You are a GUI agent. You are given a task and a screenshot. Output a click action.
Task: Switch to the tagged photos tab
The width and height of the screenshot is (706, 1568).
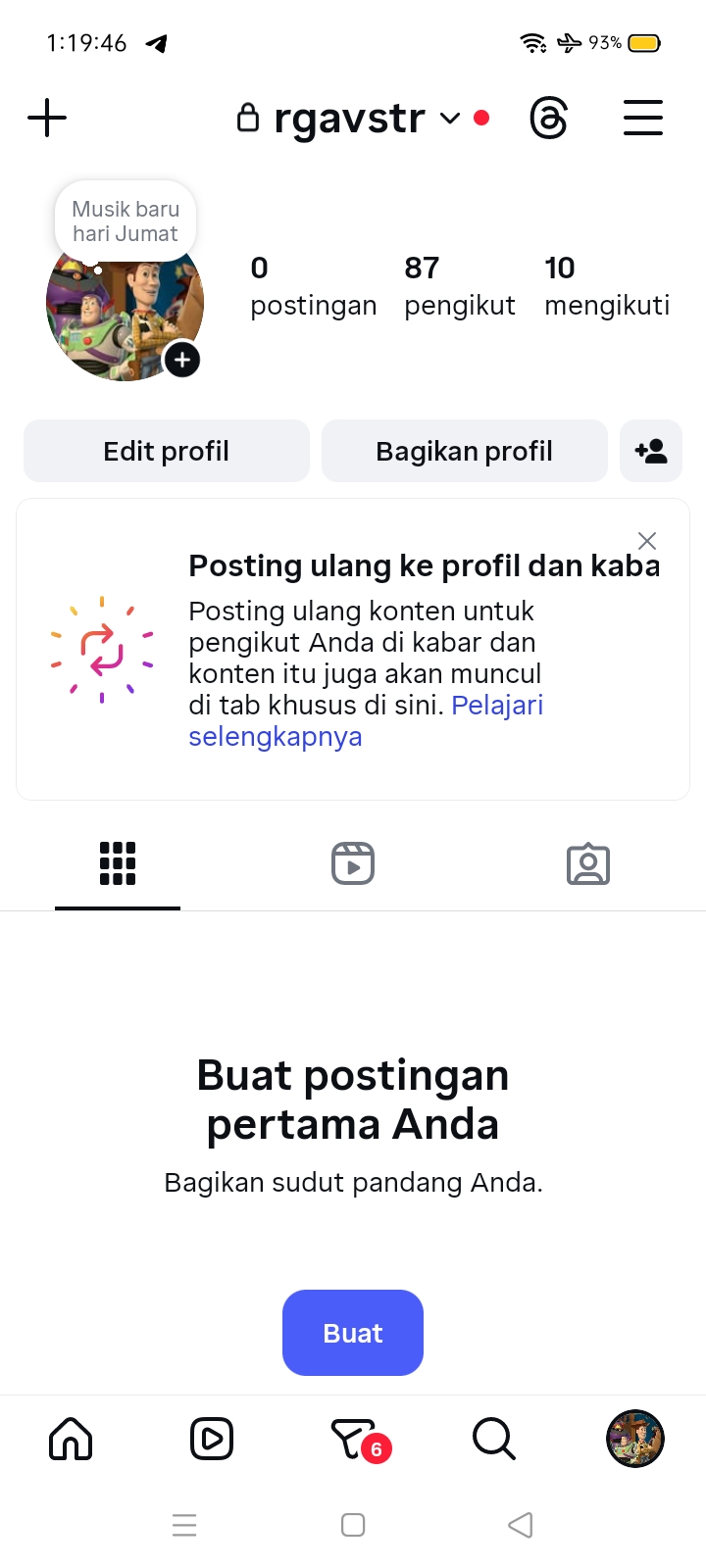click(588, 863)
